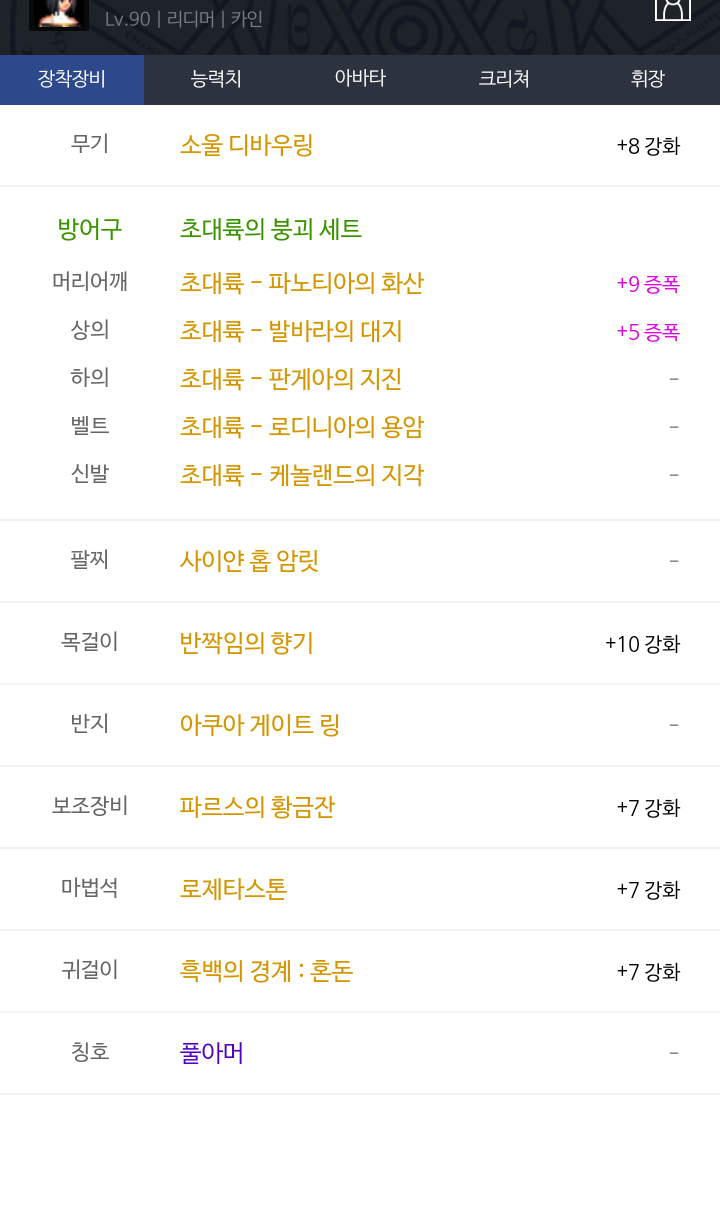Select the 크리쳐 tab
This screenshot has height=1229, width=720.
tap(504, 79)
